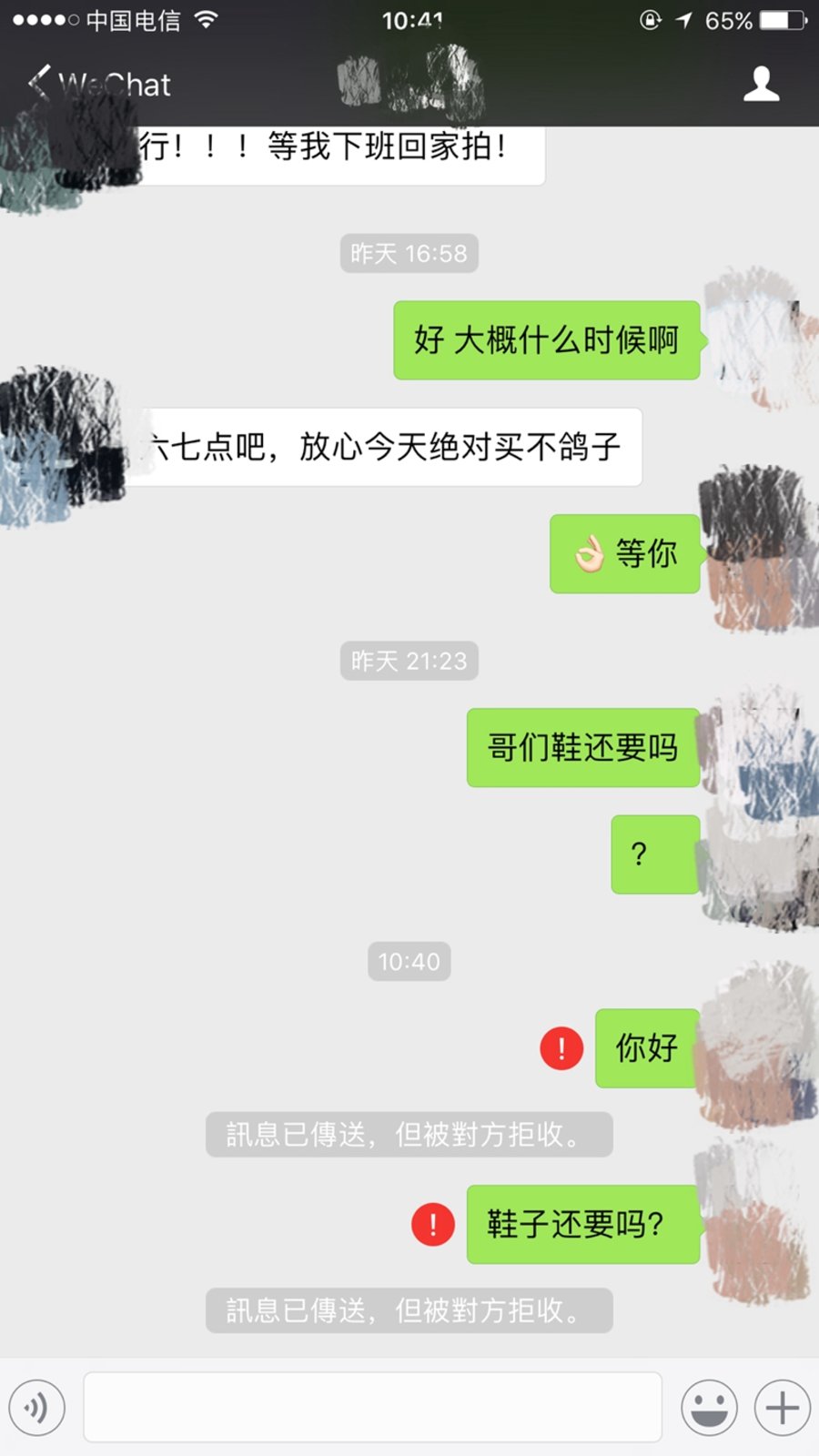
Task: Tap the message input field
Action: [373, 1407]
